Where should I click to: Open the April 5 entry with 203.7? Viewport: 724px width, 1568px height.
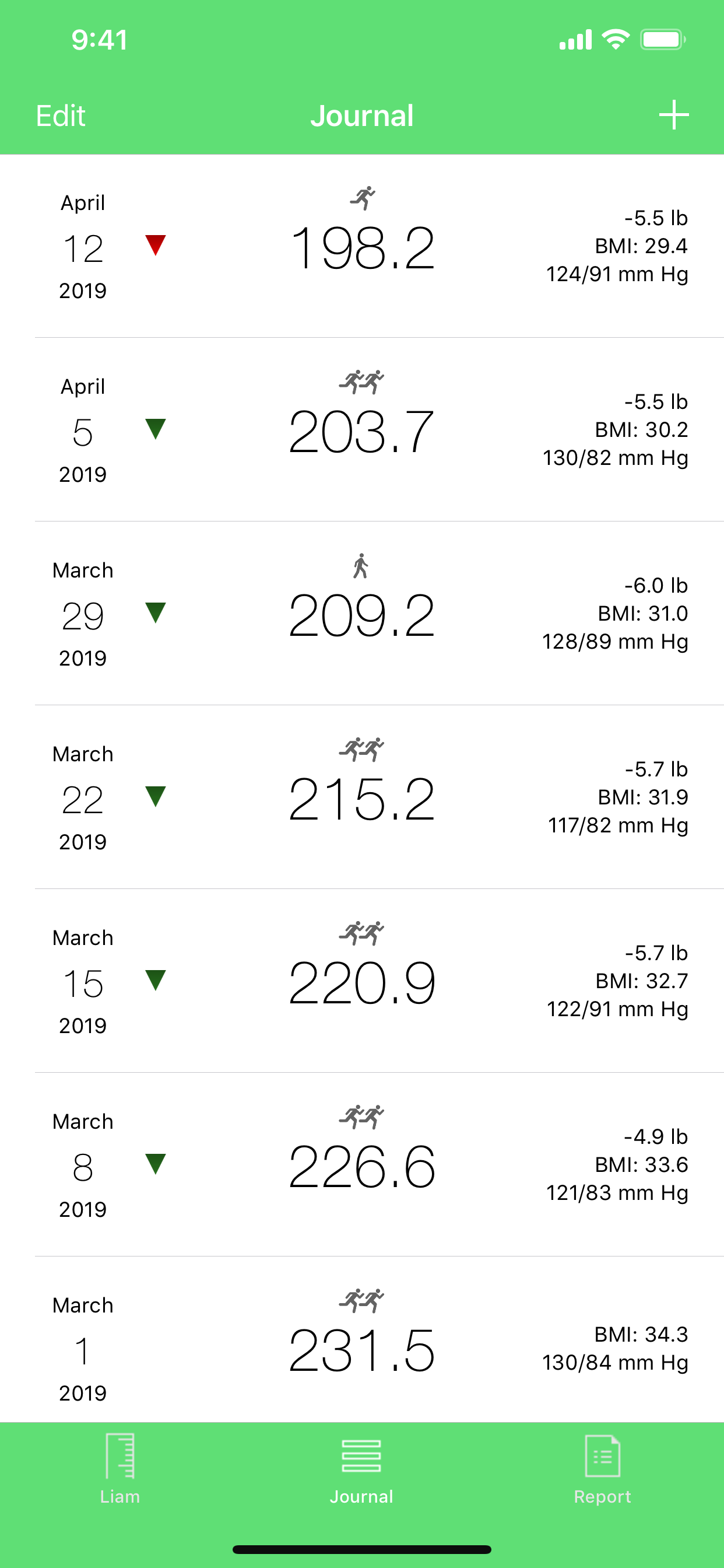click(x=362, y=430)
